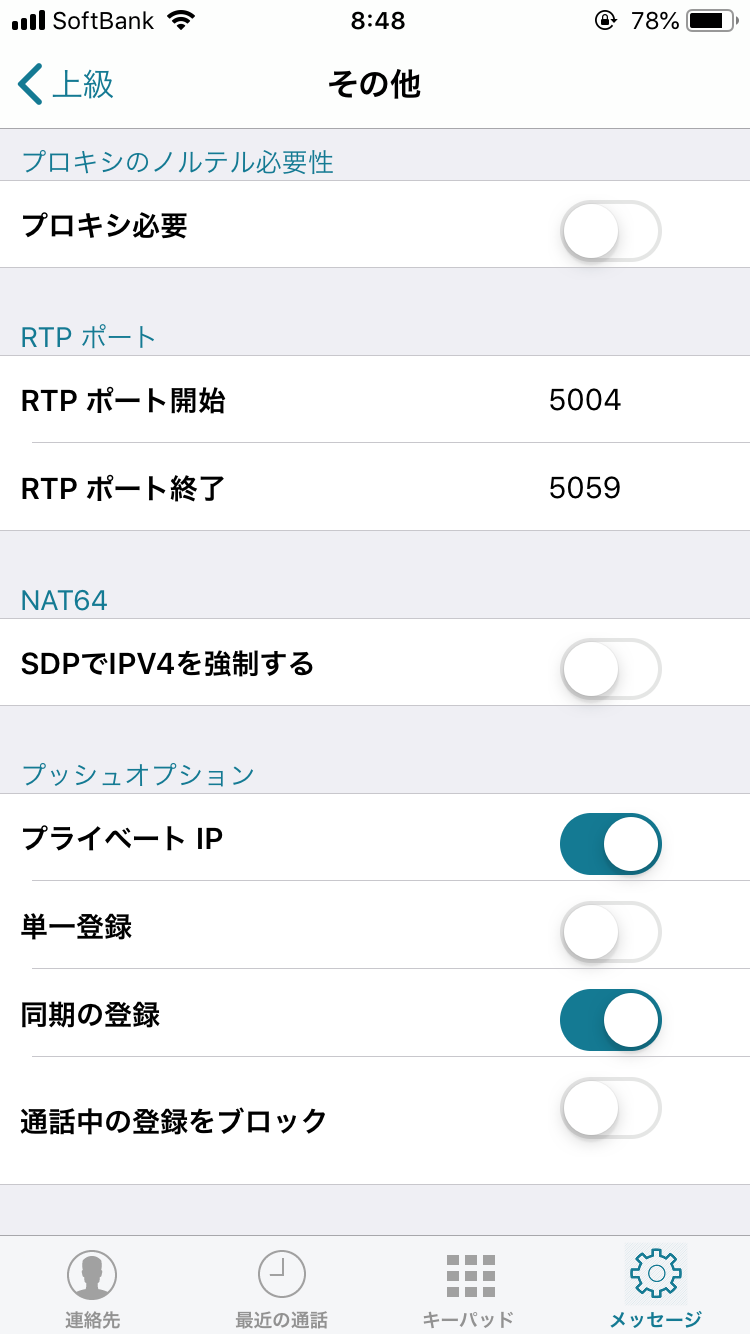Enable the プロキシ必要 switch

[x=610, y=231]
